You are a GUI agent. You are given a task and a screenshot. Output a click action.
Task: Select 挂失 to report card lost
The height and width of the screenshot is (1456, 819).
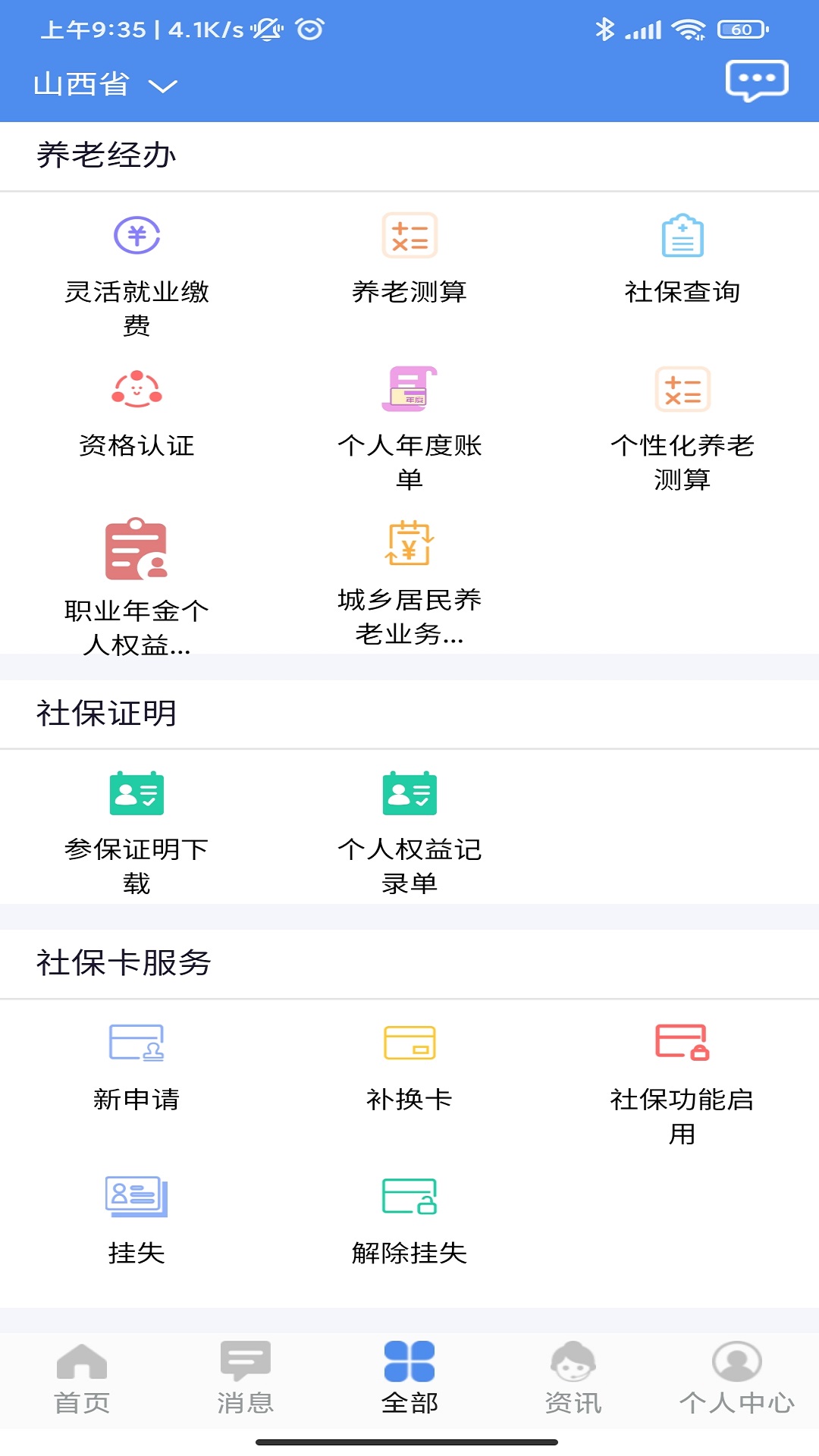(x=136, y=1220)
